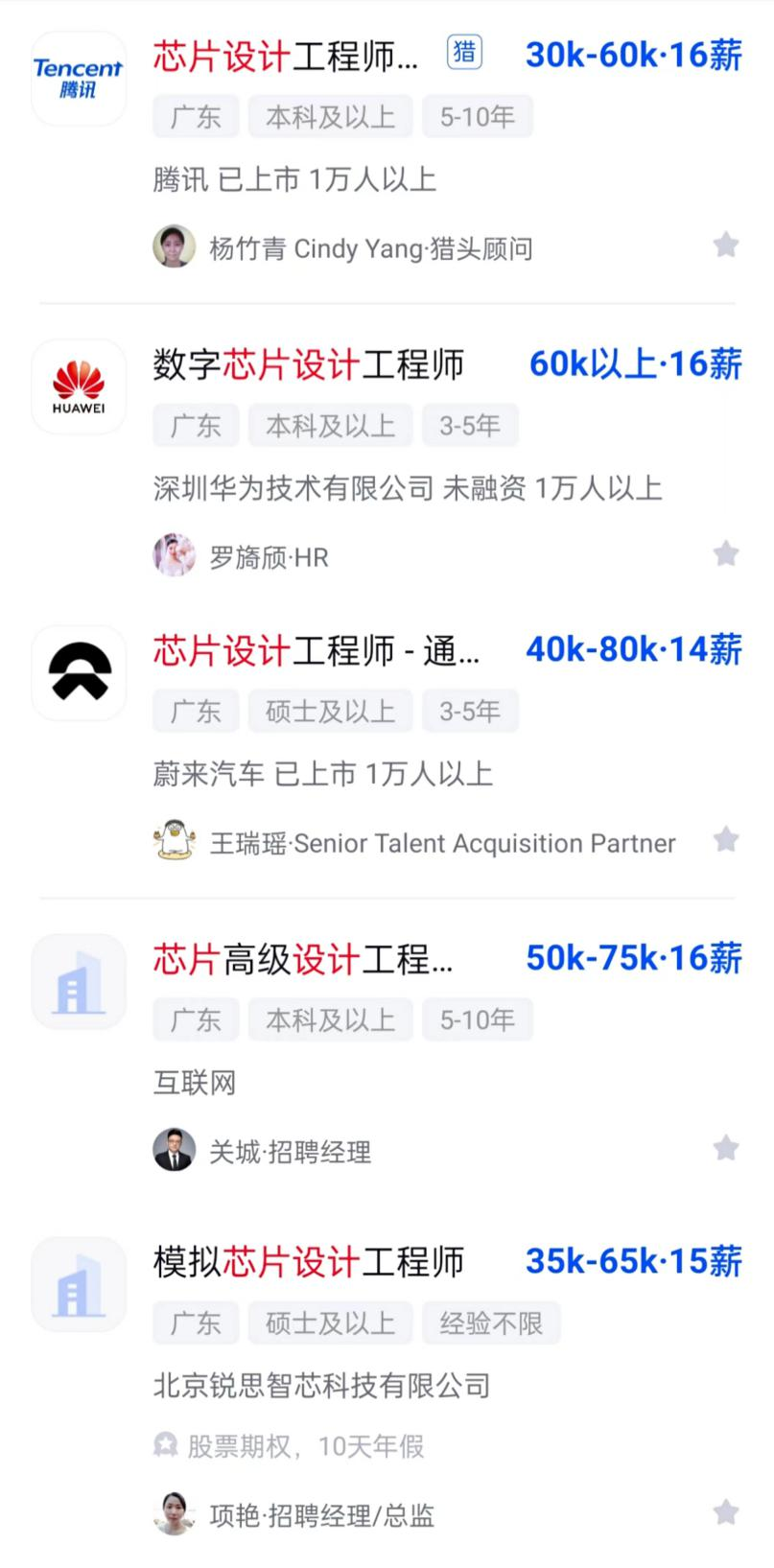Screen dimensions: 774x1568
Task: Expand the truncated 芯片设计工程师 - 通 title
Action: pyautogui.click(x=317, y=650)
